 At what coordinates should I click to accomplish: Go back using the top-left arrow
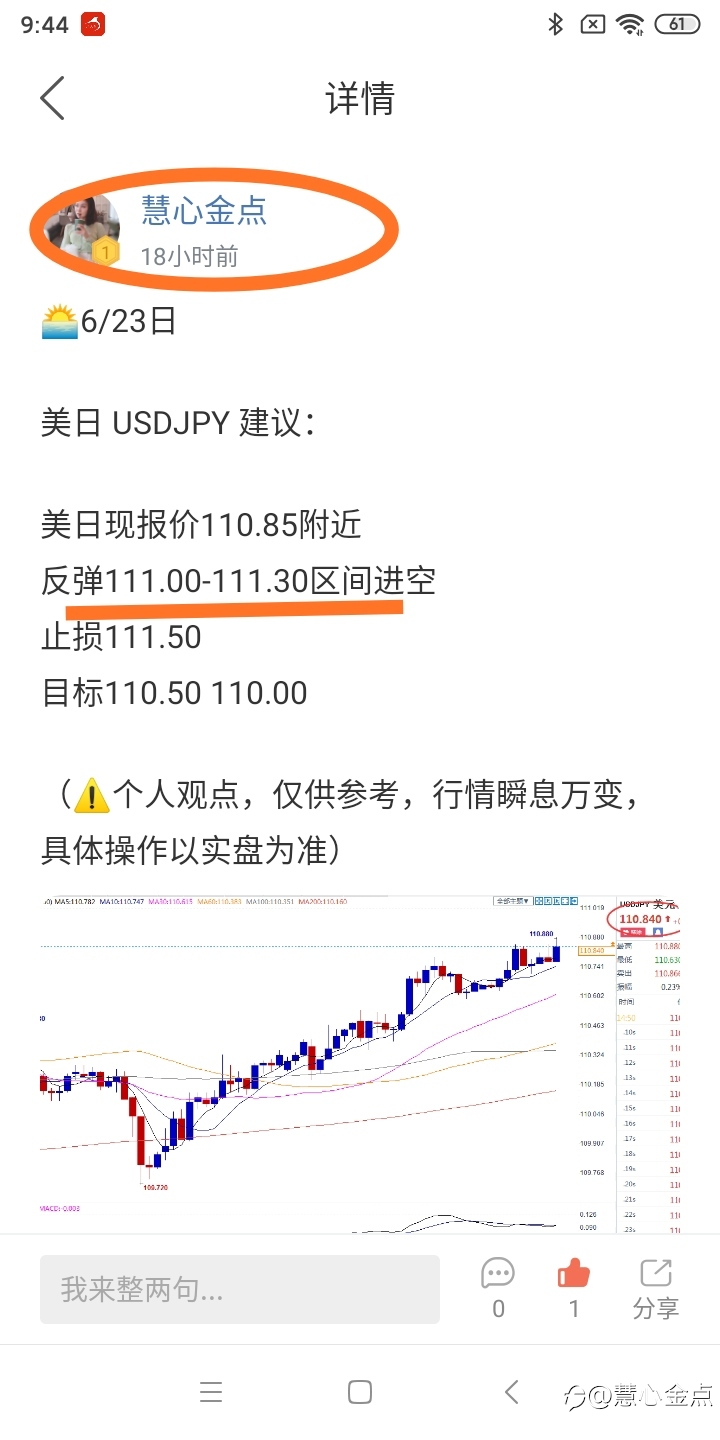click(52, 98)
